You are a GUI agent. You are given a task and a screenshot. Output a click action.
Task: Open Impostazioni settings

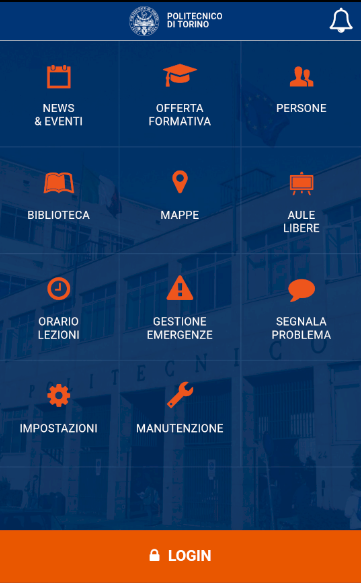pyautogui.click(x=59, y=413)
